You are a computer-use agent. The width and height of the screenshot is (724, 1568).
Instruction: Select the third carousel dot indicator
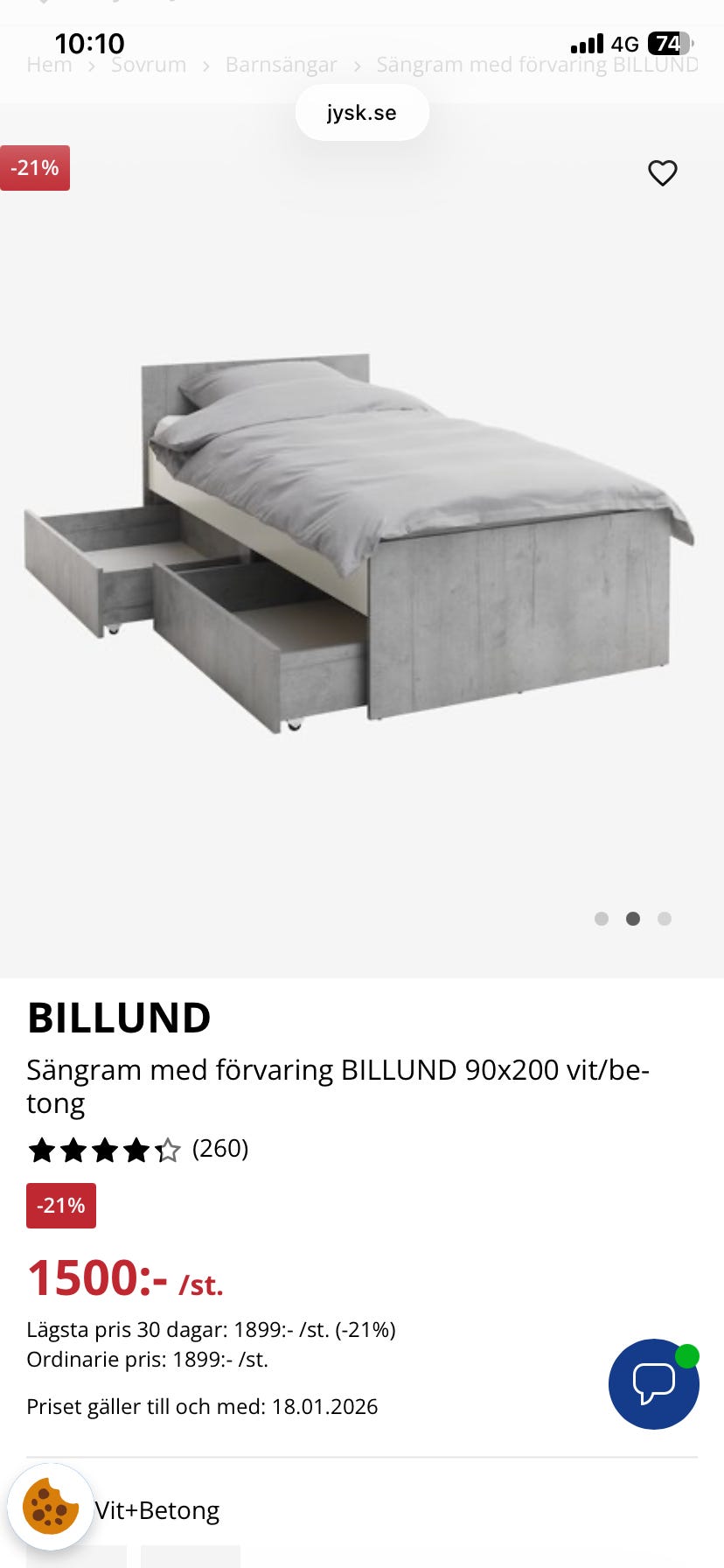coord(665,919)
